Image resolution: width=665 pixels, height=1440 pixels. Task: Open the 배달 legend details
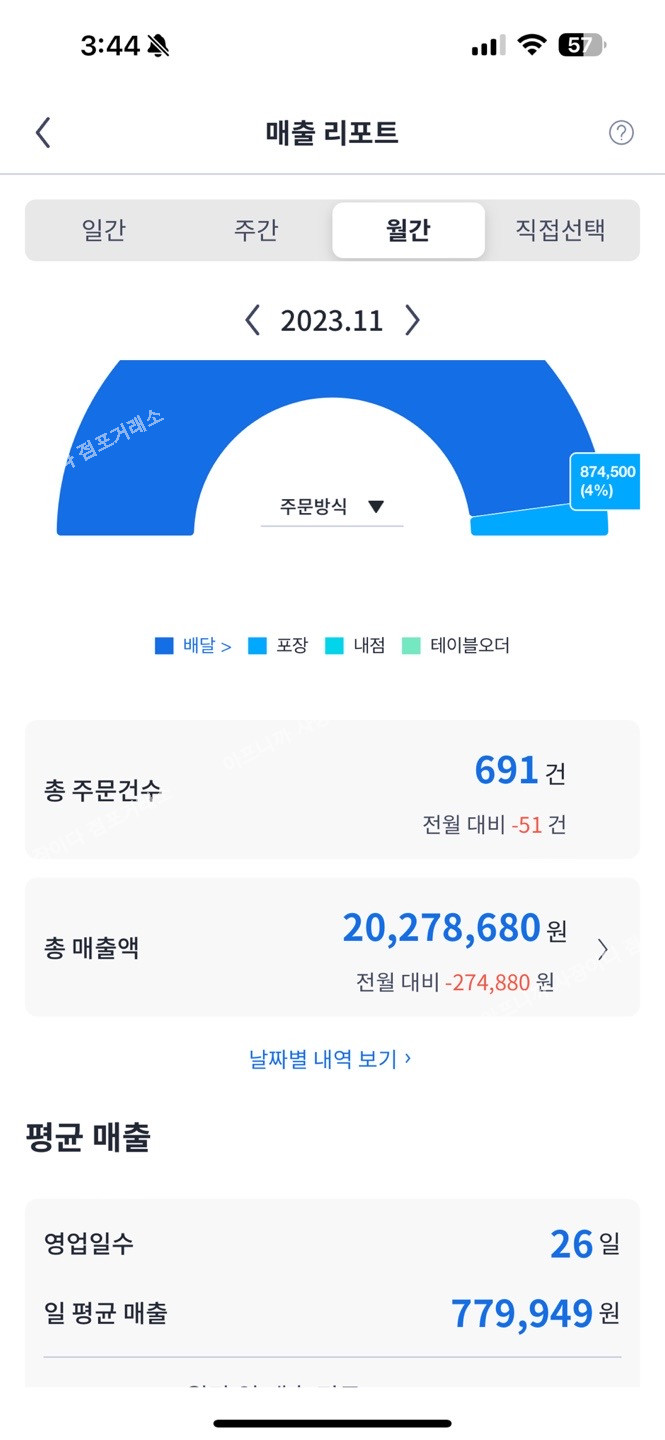(194, 646)
